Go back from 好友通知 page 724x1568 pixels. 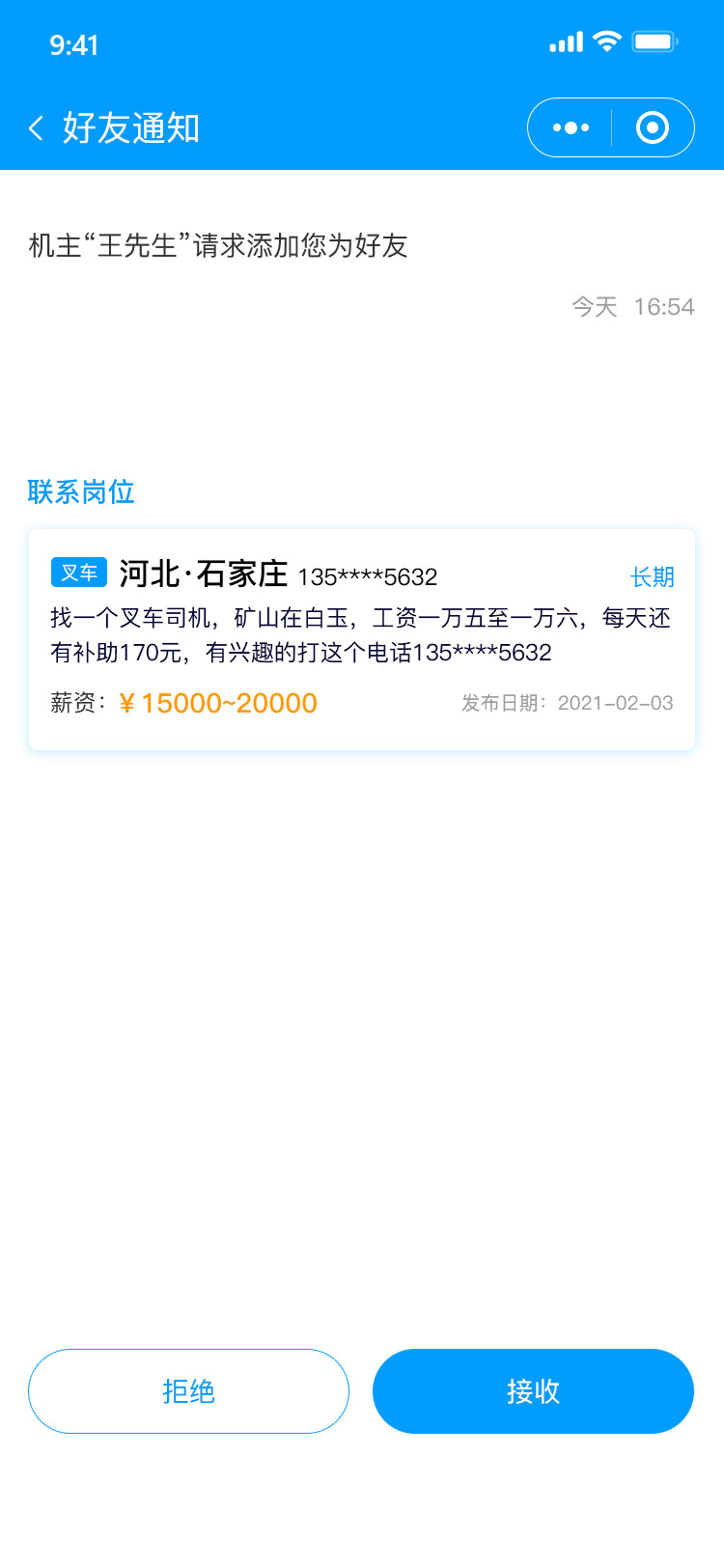[37, 127]
